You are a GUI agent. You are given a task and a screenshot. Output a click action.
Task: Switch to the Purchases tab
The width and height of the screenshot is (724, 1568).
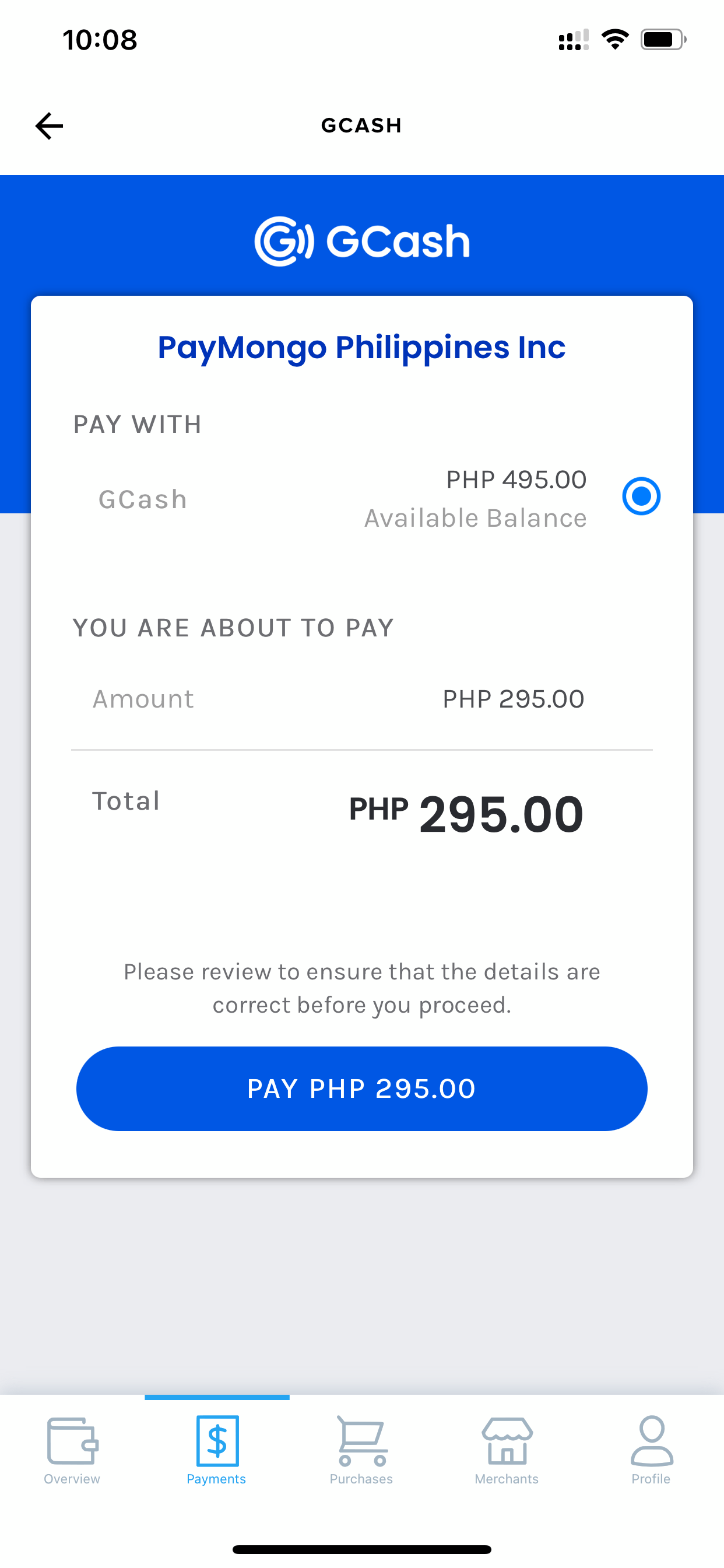point(362,1451)
